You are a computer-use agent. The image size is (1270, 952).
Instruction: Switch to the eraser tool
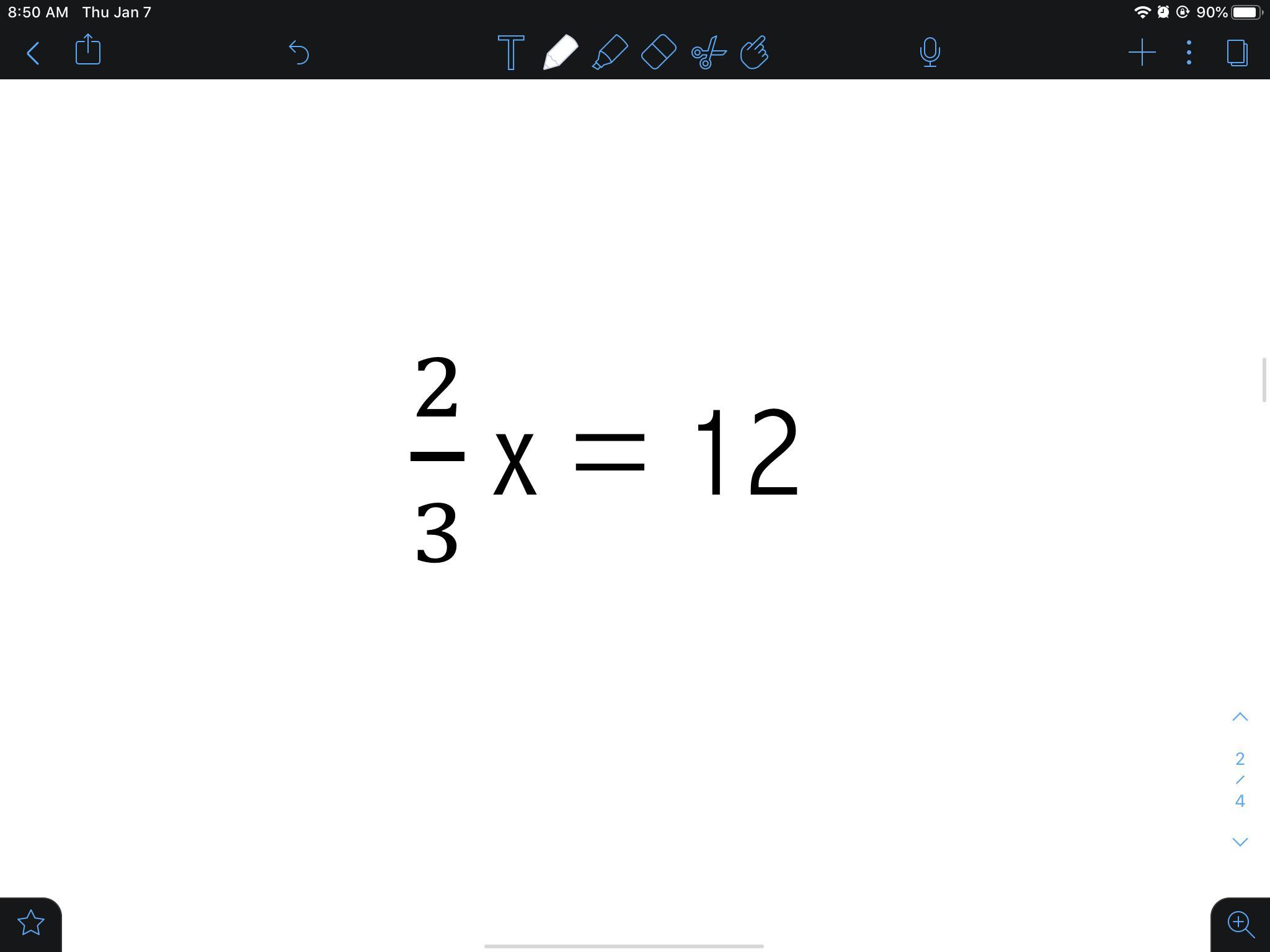(x=658, y=53)
